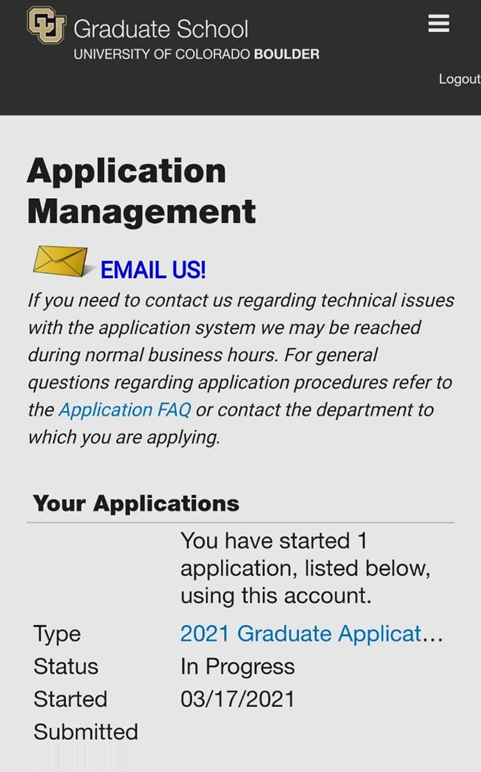481x772 pixels.
Task: Open the EMAIL US! link
Action: [153, 270]
